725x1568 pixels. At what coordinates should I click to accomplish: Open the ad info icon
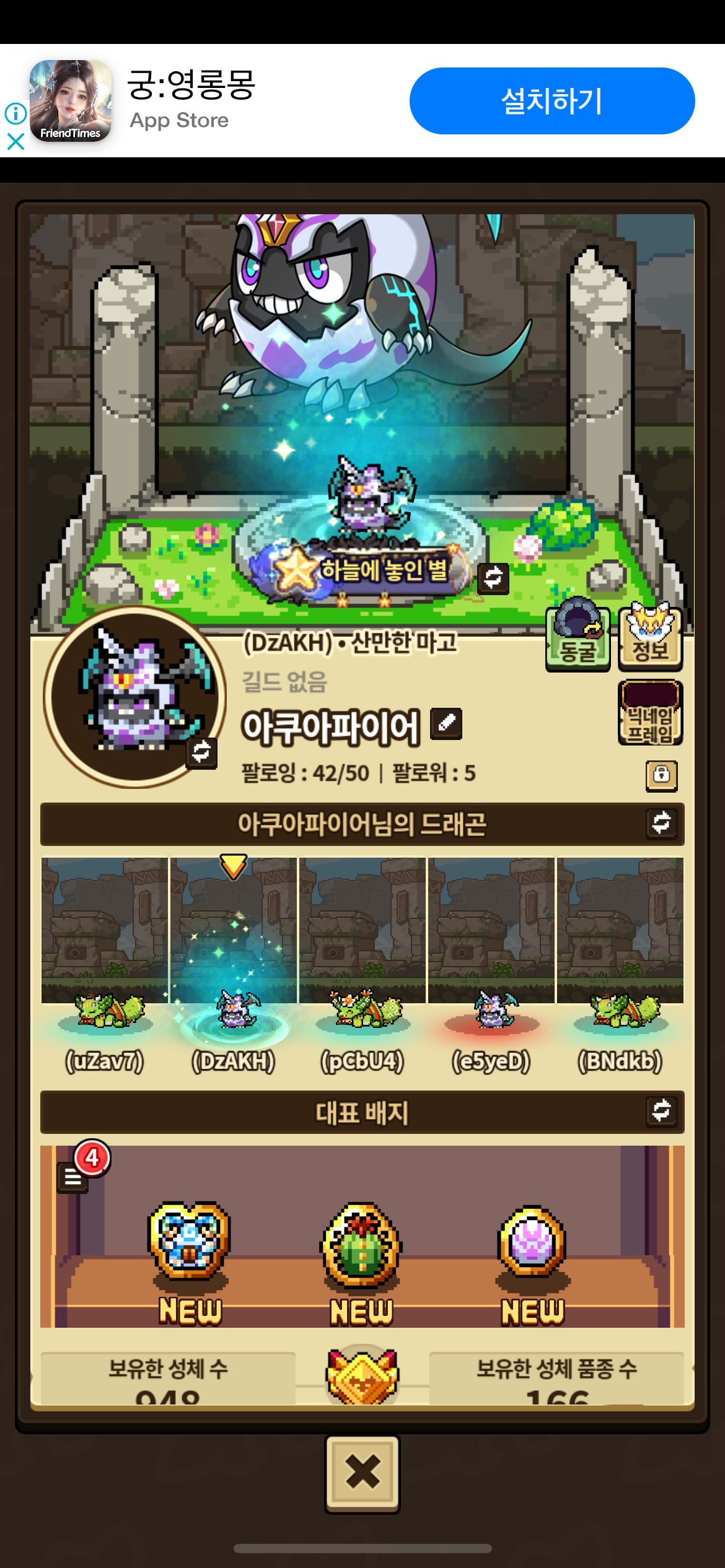pyautogui.click(x=15, y=113)
